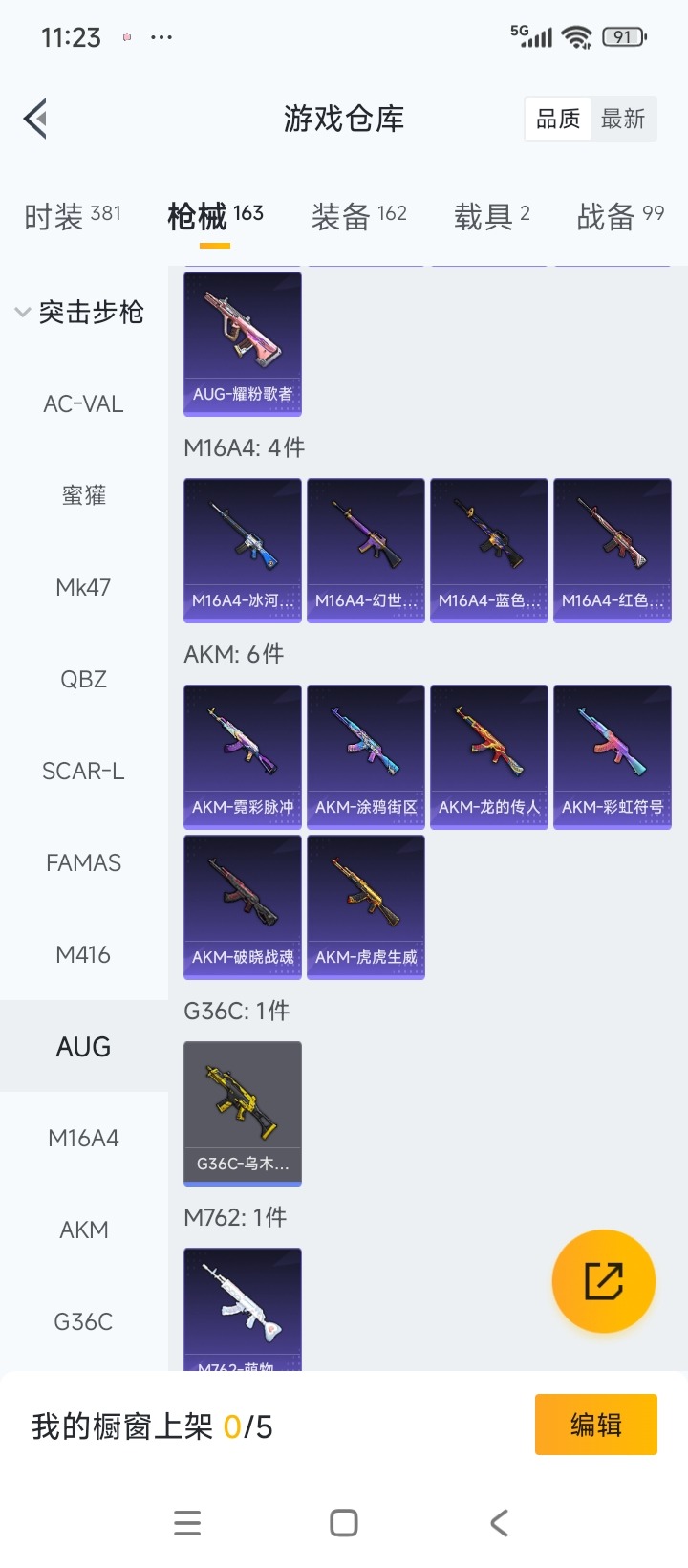Select the G36C-乌木 weapon skin

point(242,1112)
